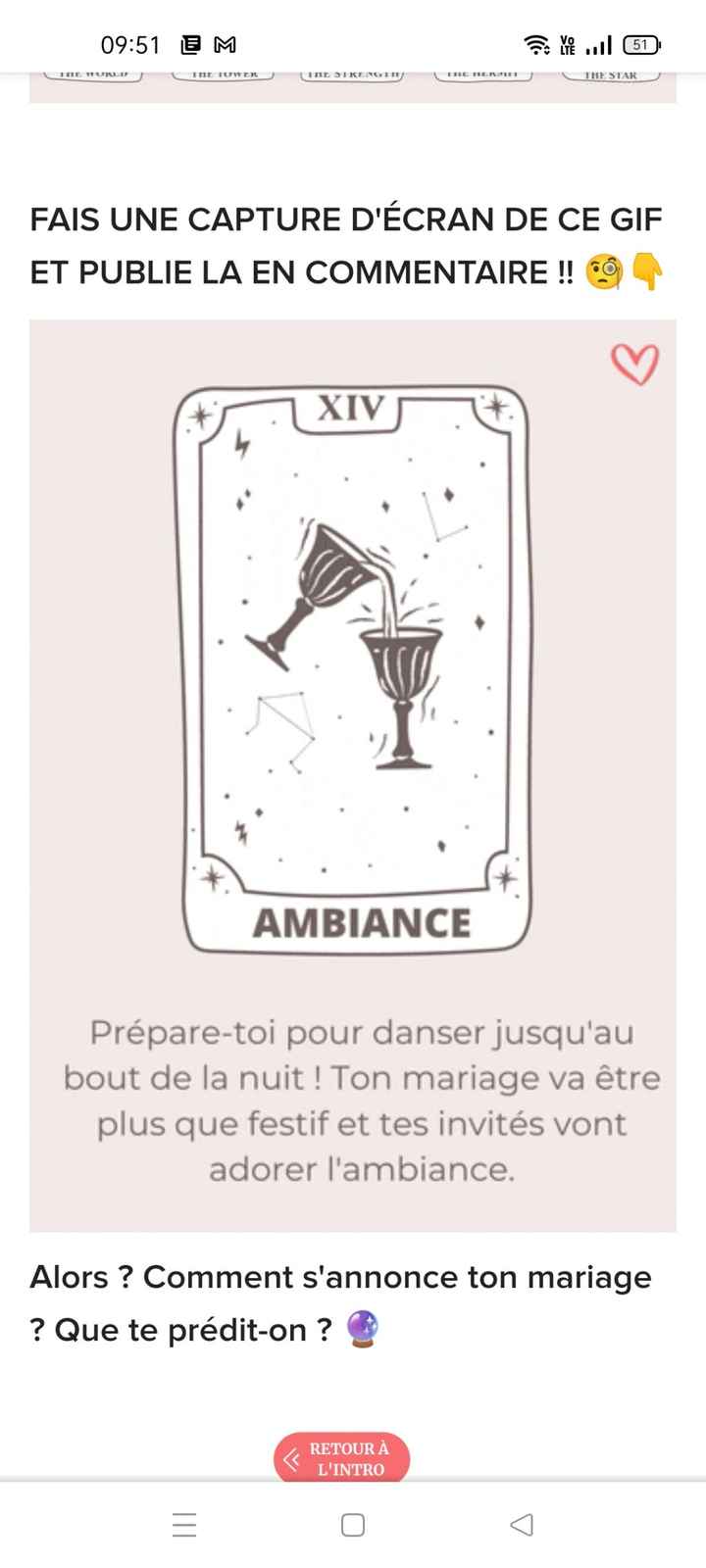Tap the battery indicator showing 51
The width and height of the screenshot is (706, 1568).
pos(642,44)
